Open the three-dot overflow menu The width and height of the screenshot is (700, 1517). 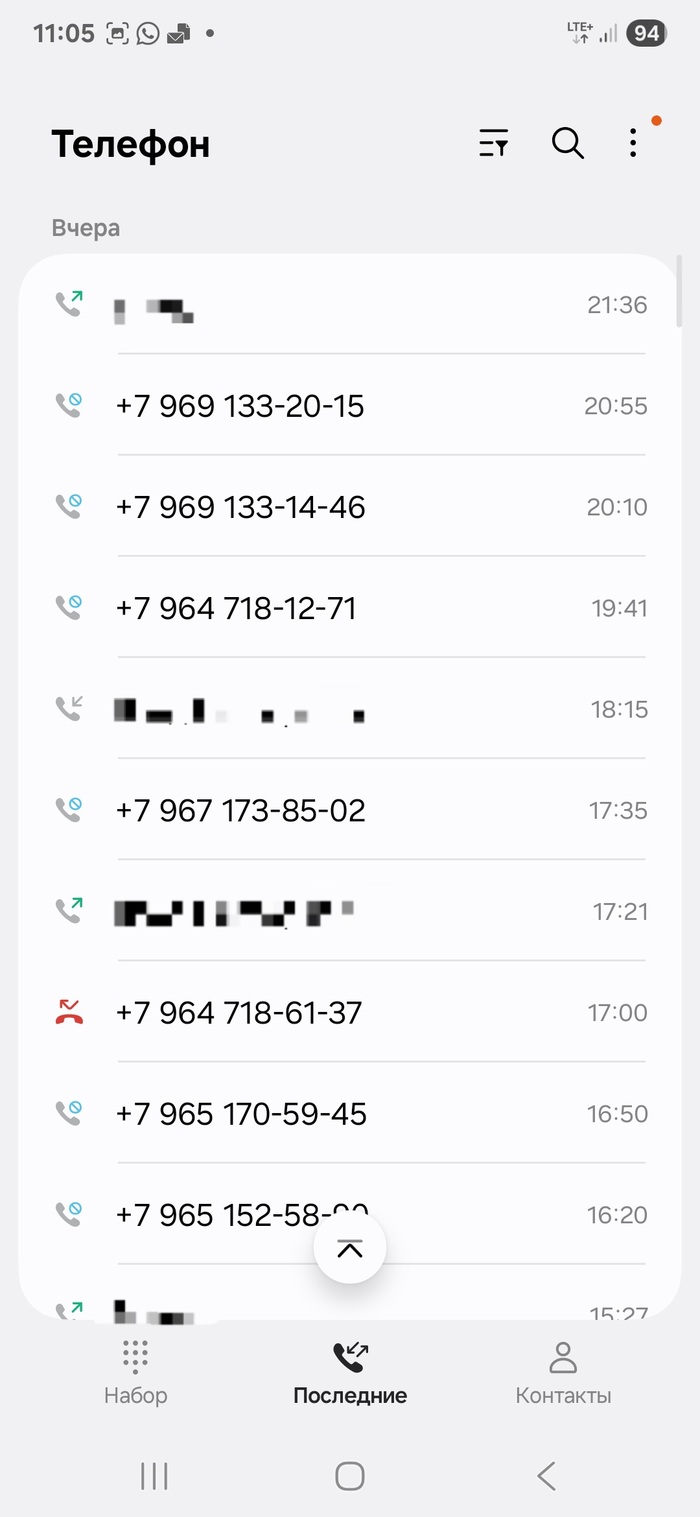pyautogui.click(x=633, y=144)
